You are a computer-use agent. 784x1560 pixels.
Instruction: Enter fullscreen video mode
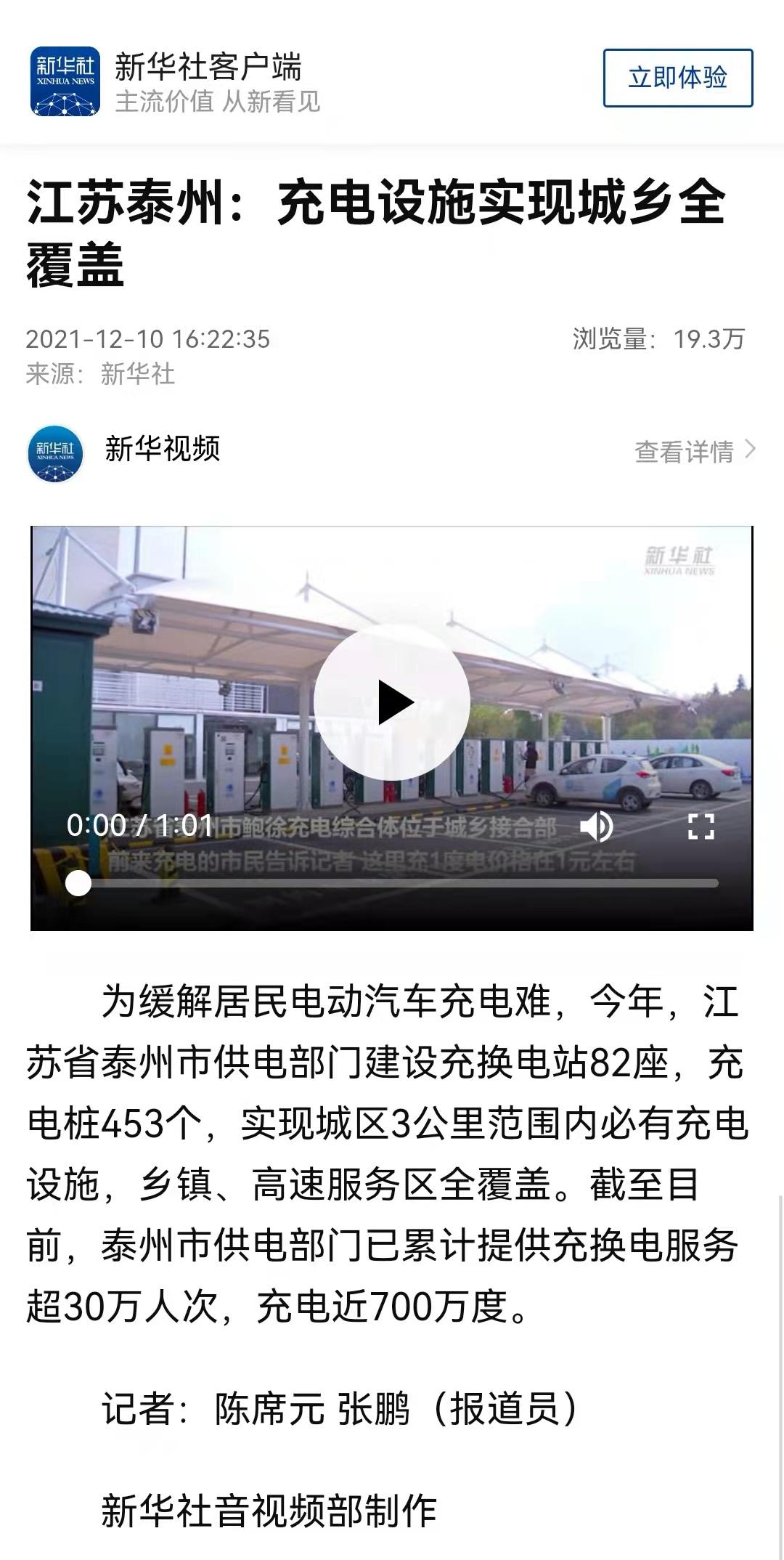tap(701, 826)
